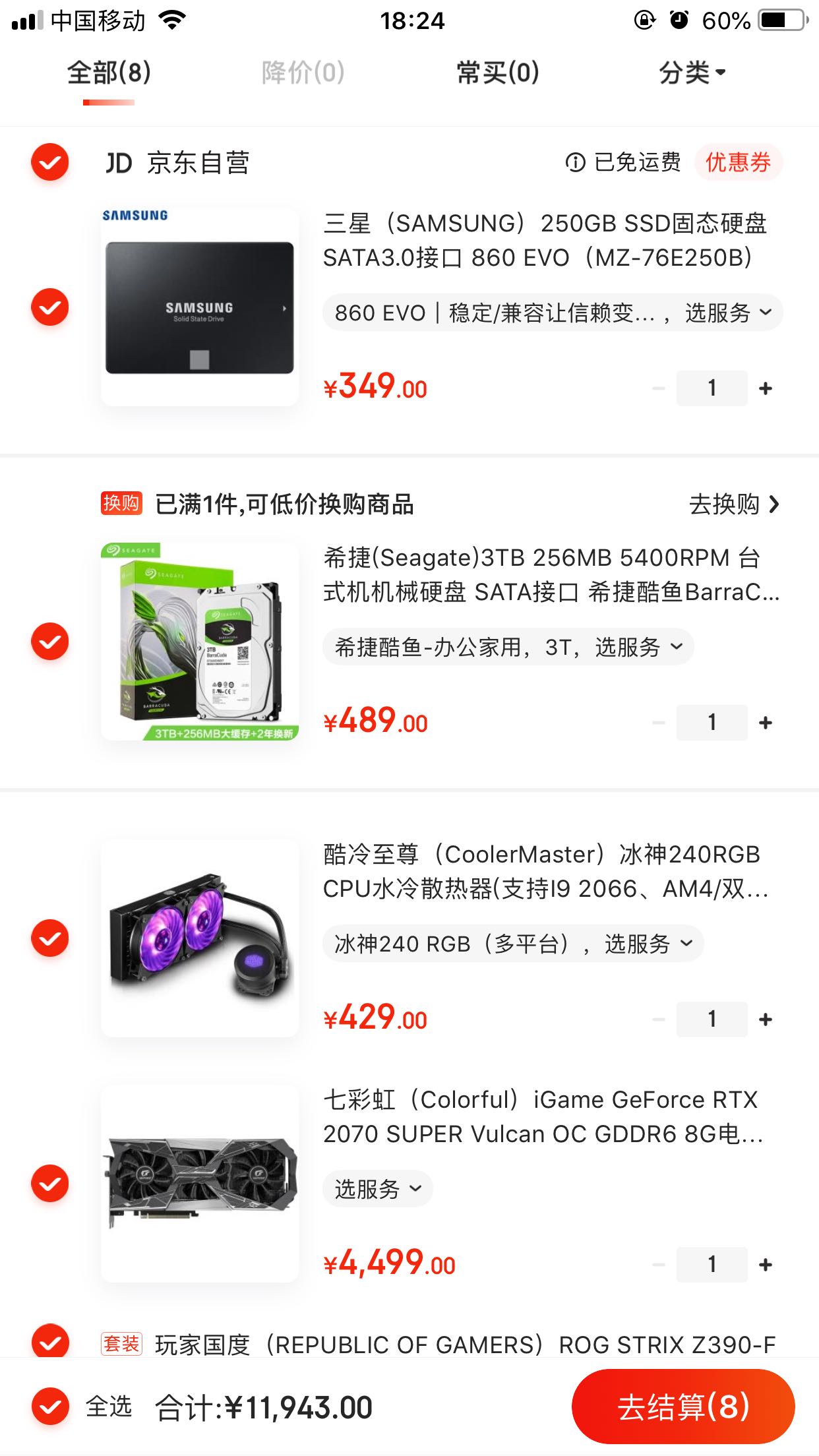Uncheck the Seagate 3TB hard drive

click(x=50, y=642)
